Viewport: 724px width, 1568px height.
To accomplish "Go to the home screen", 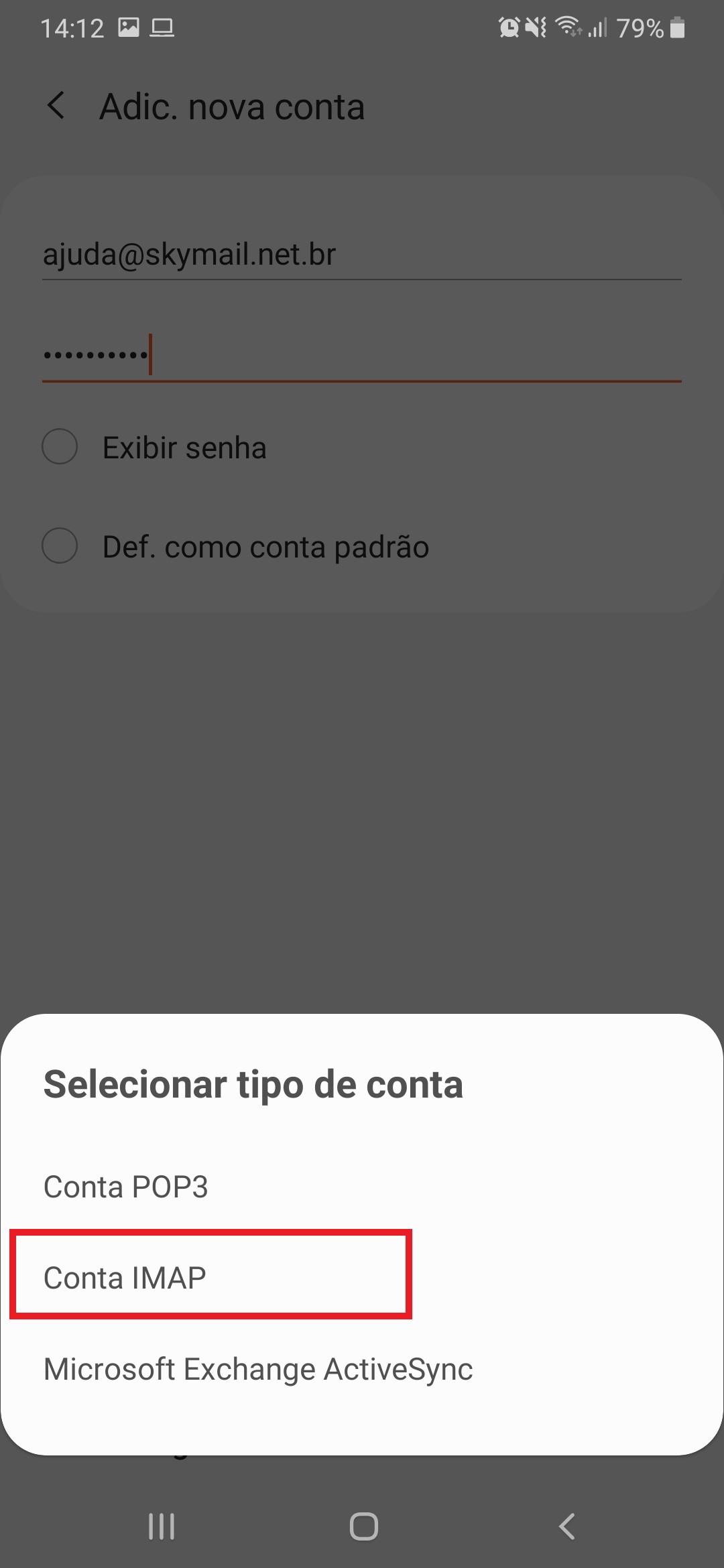I will click(363, 1526).
